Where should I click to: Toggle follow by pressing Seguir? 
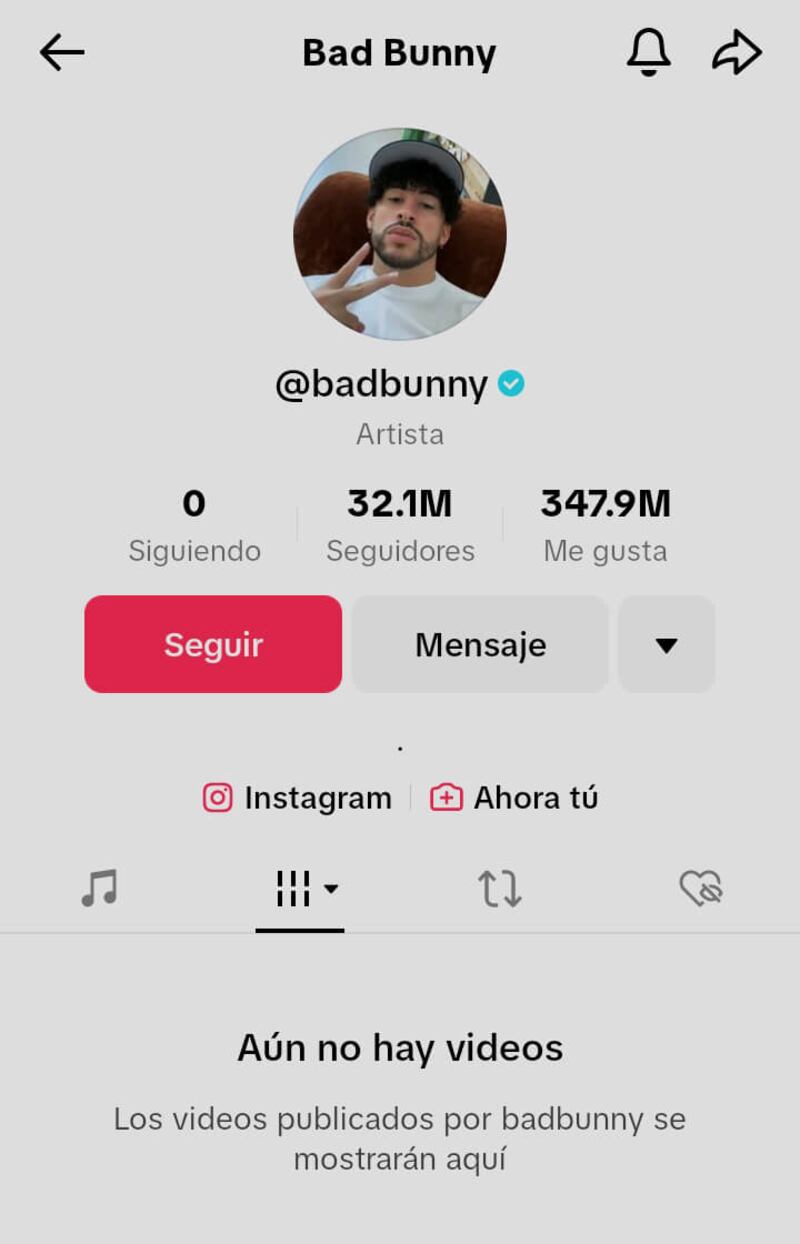point(212,644)
